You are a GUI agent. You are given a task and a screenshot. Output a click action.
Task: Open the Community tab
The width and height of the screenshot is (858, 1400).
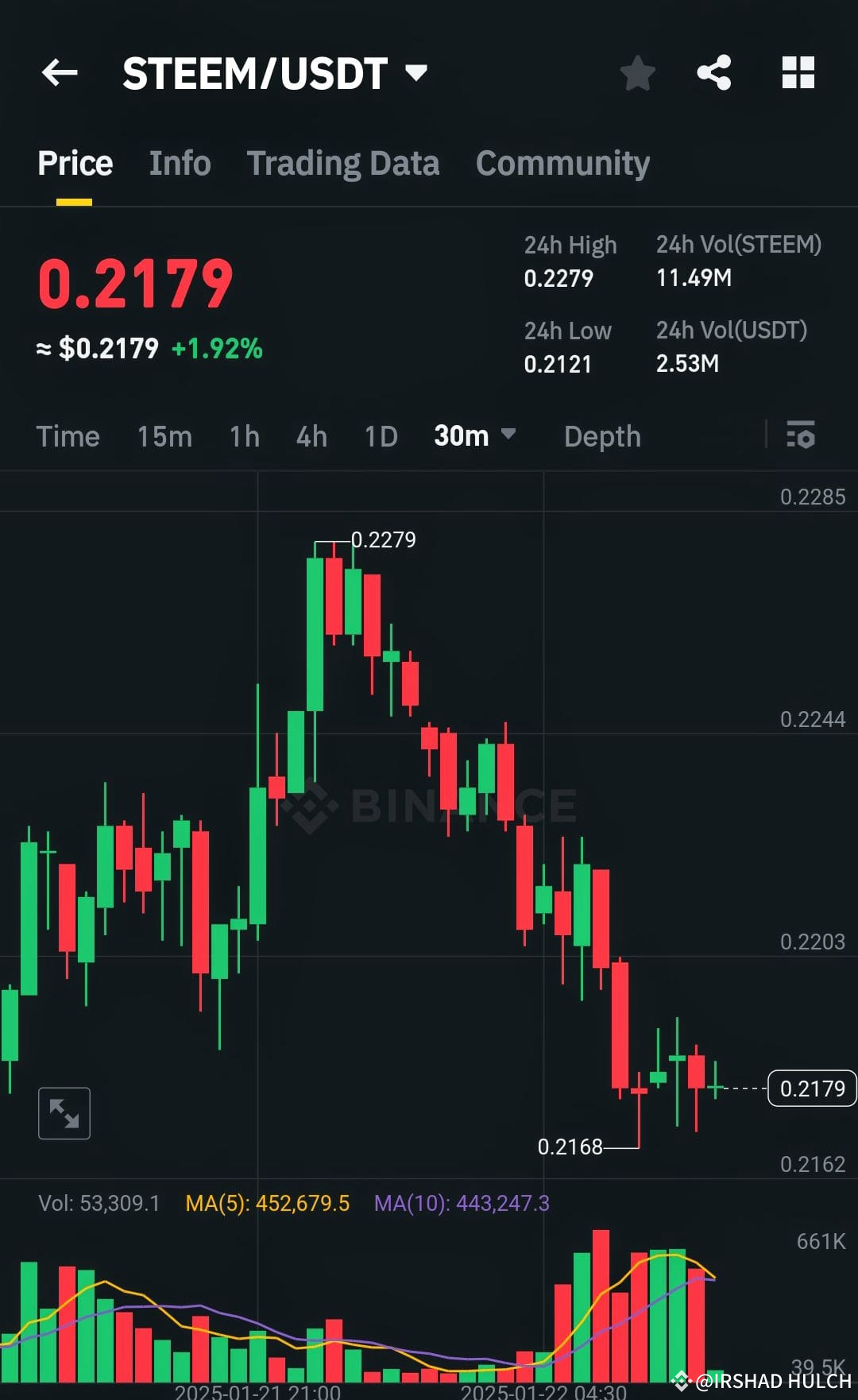pos(562,163)
